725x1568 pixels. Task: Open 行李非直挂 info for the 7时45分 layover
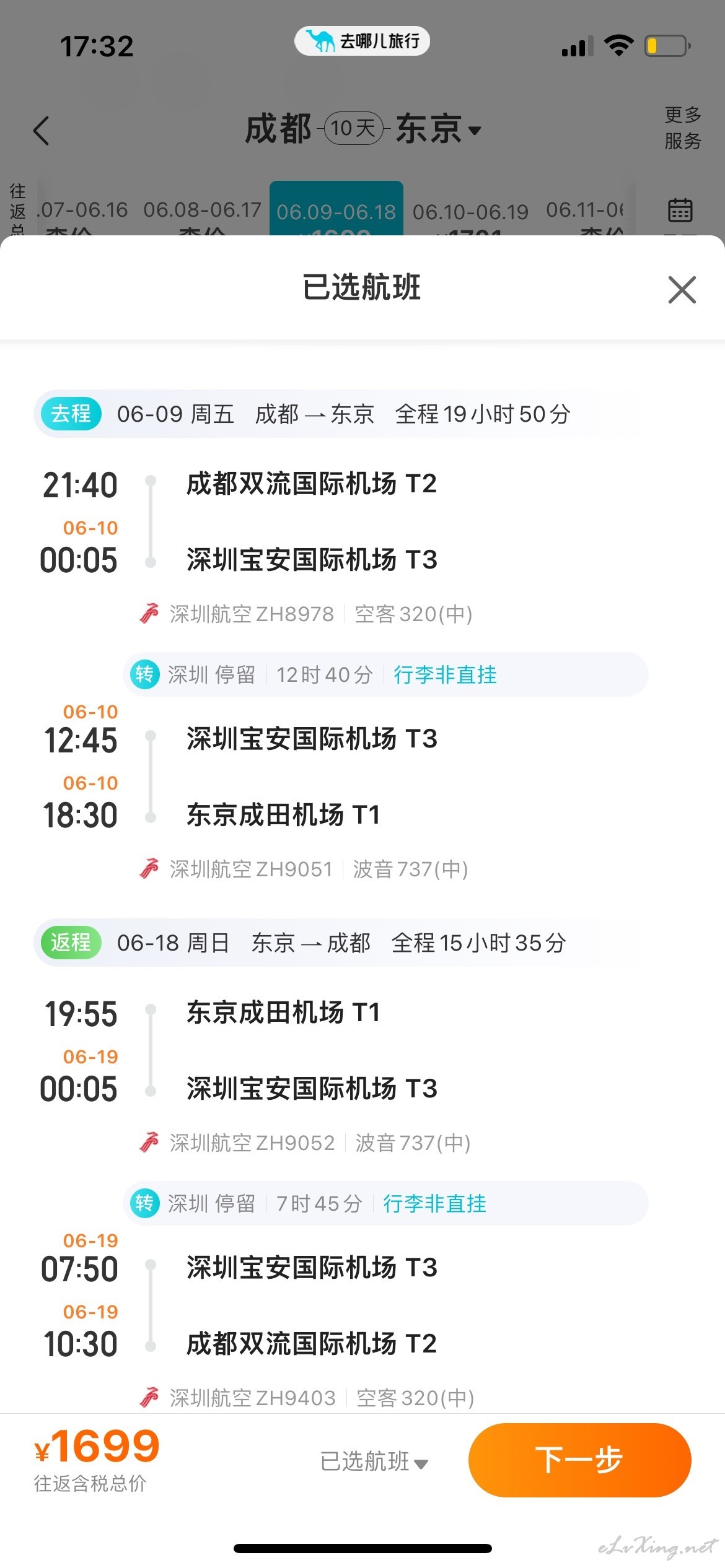pos(434,1203)
